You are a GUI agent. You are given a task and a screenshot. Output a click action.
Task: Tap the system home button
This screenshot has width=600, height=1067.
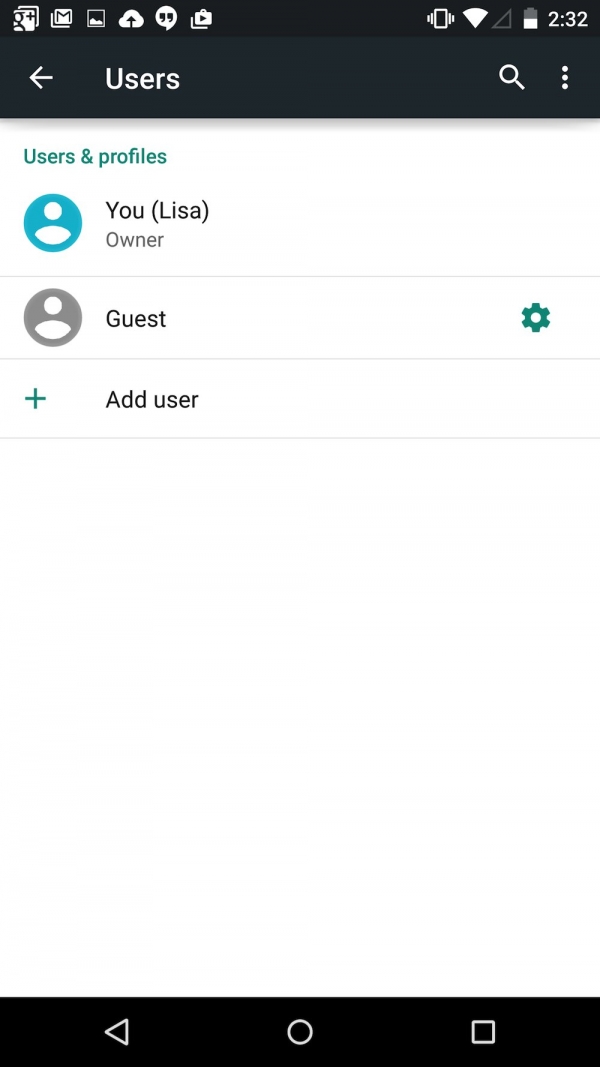(299, 1032)
